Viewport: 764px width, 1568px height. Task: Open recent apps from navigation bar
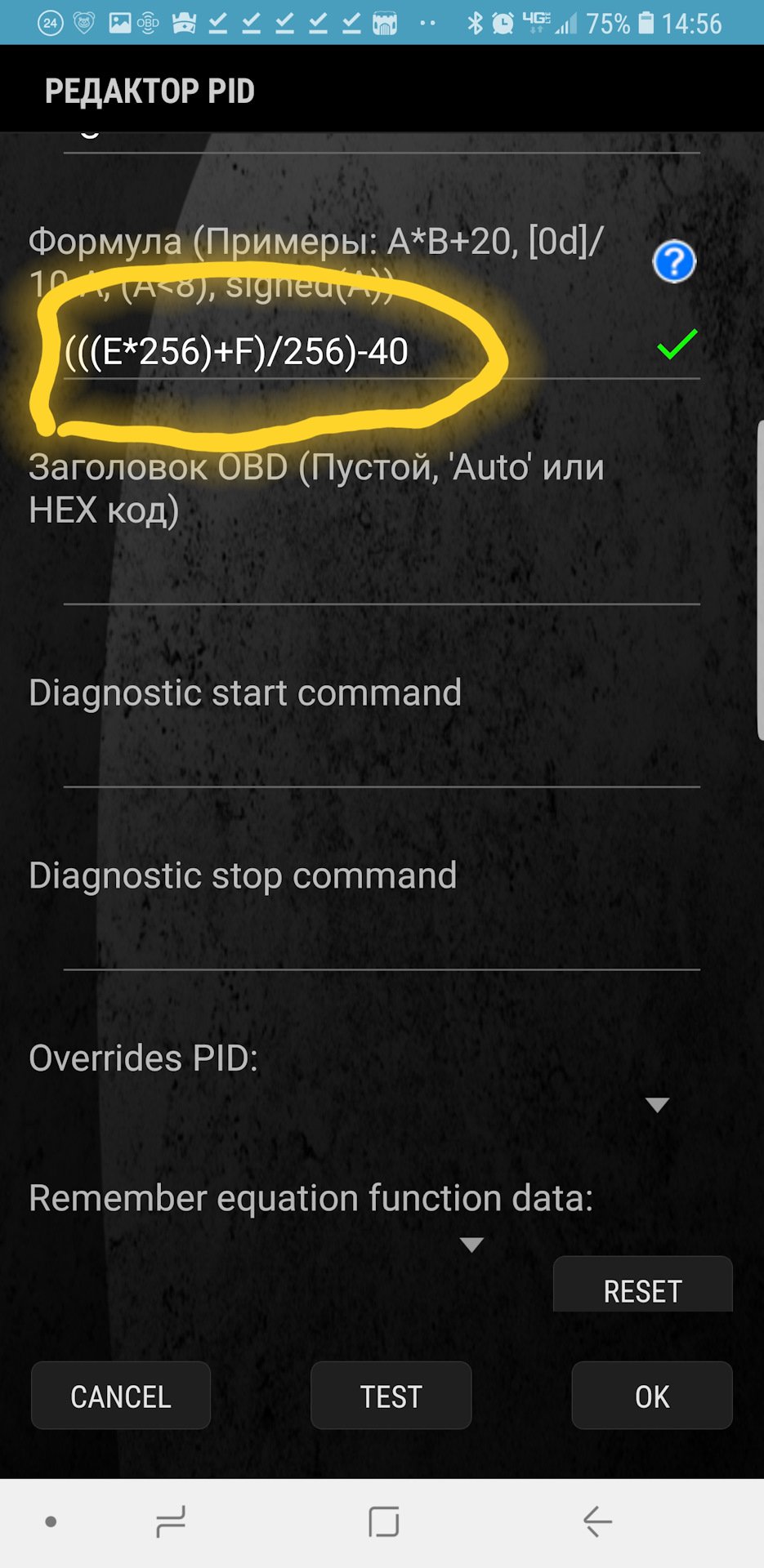[171, 1521]
